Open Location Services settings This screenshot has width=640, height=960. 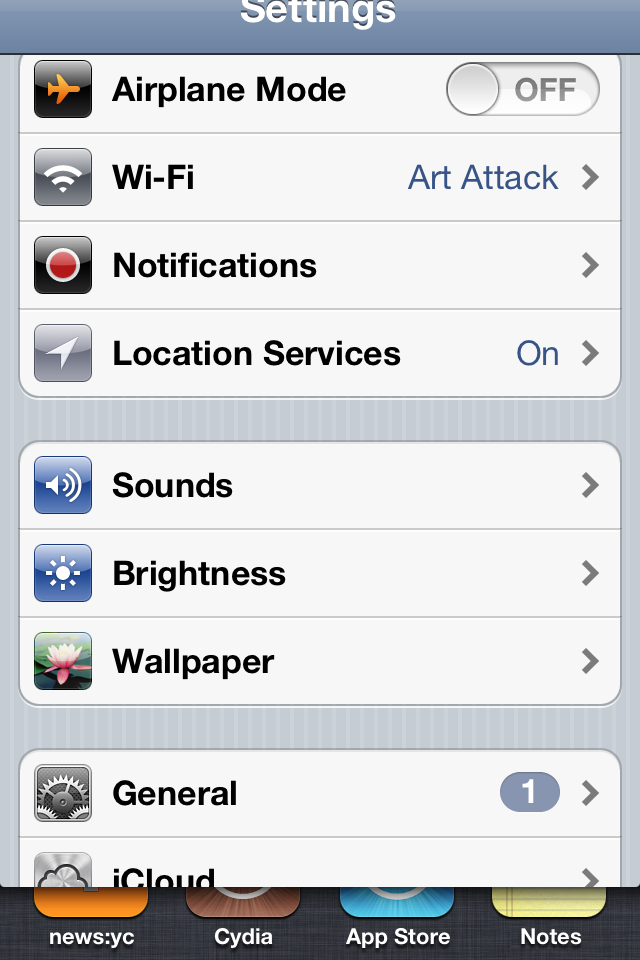point(320,354)
